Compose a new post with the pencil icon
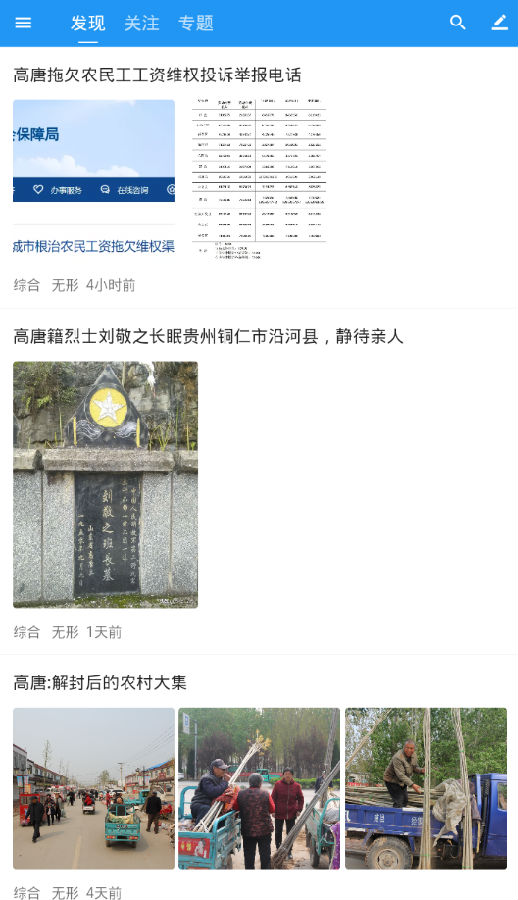This screenshot has width=518, height=900. point(500,23)
